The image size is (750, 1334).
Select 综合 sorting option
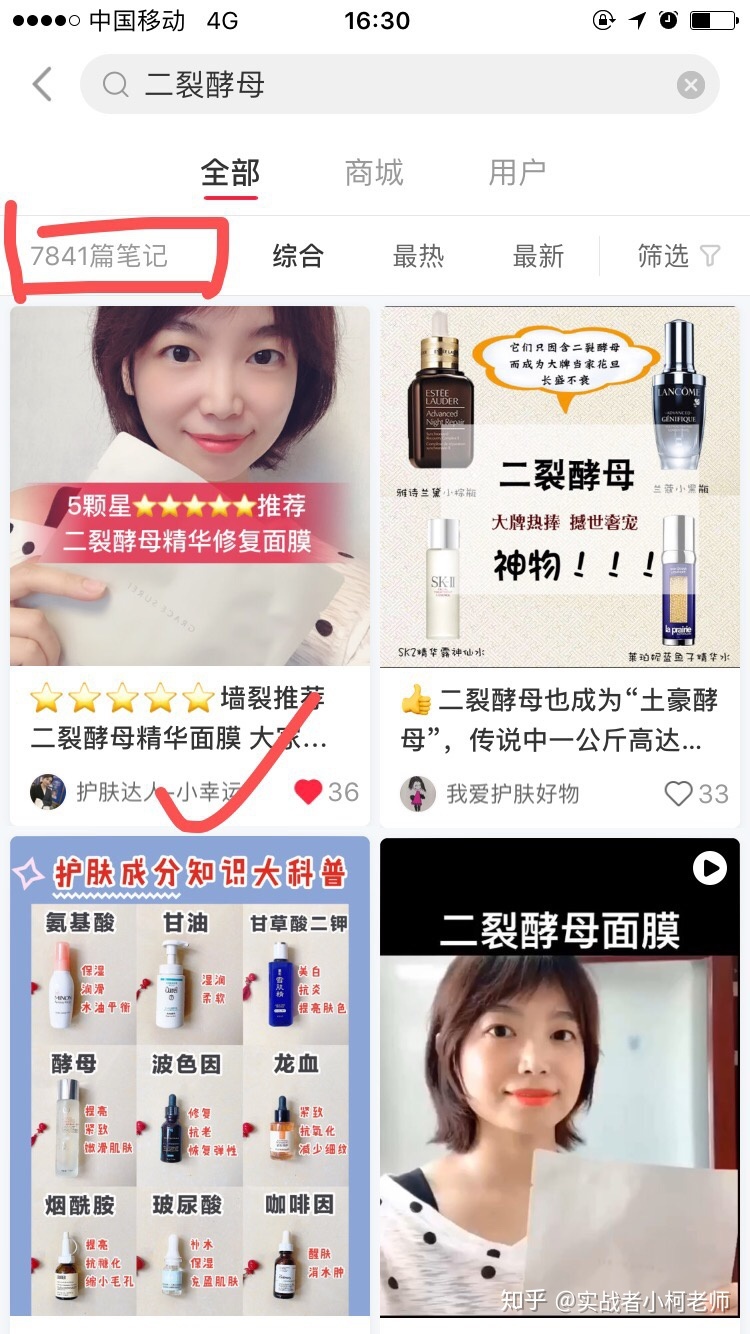[x=297, y=257]
